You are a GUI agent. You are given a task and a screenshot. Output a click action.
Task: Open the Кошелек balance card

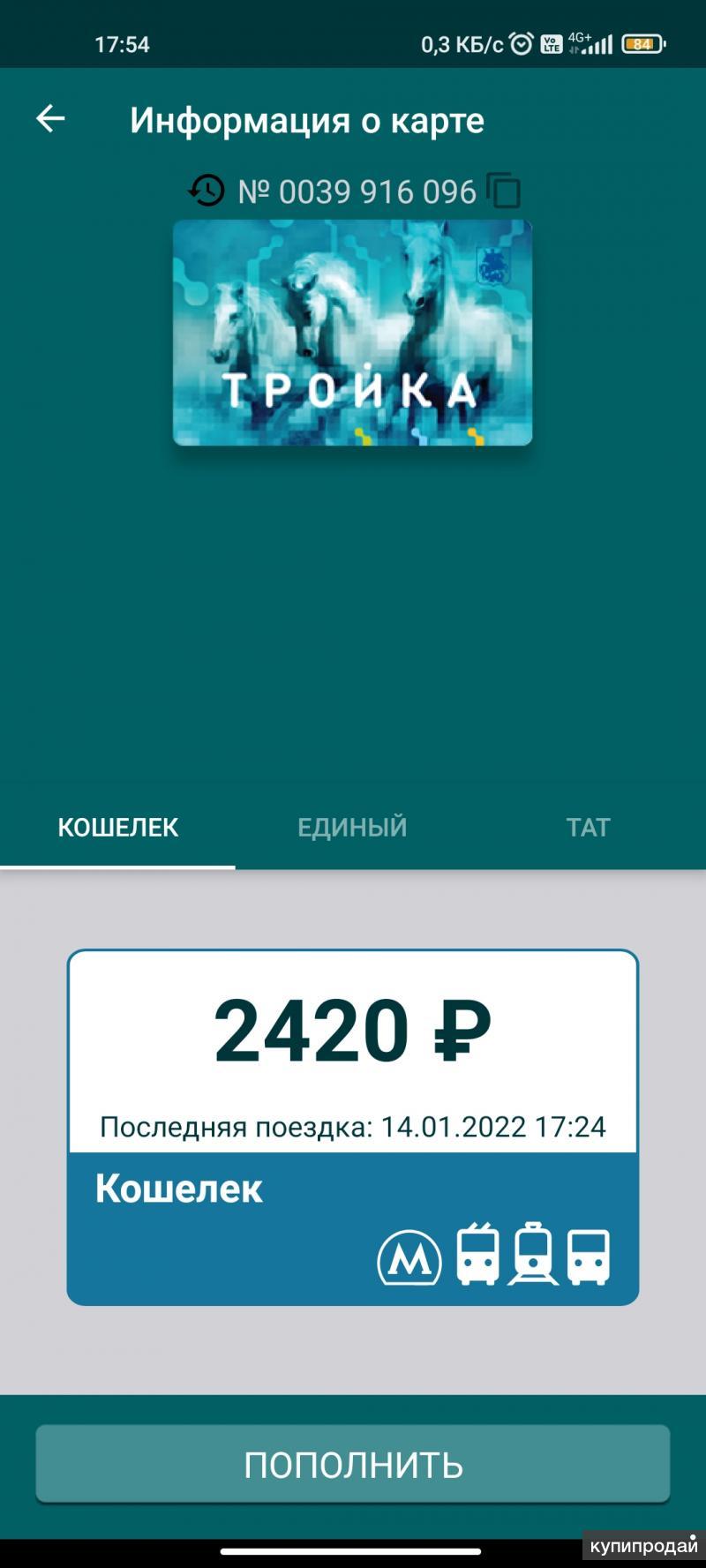(x=353, y=1127)
